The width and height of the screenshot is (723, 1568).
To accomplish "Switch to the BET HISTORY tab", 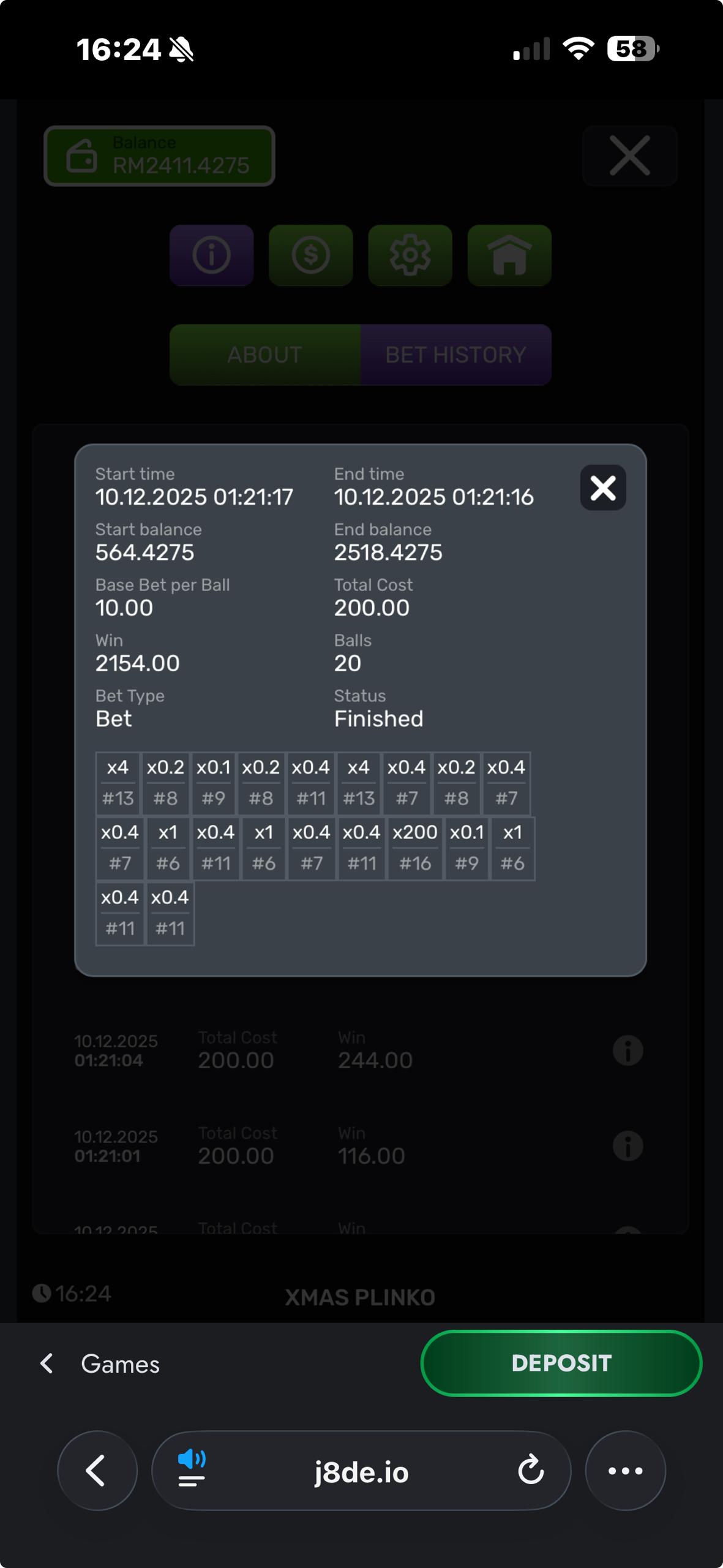I will 455,355.
